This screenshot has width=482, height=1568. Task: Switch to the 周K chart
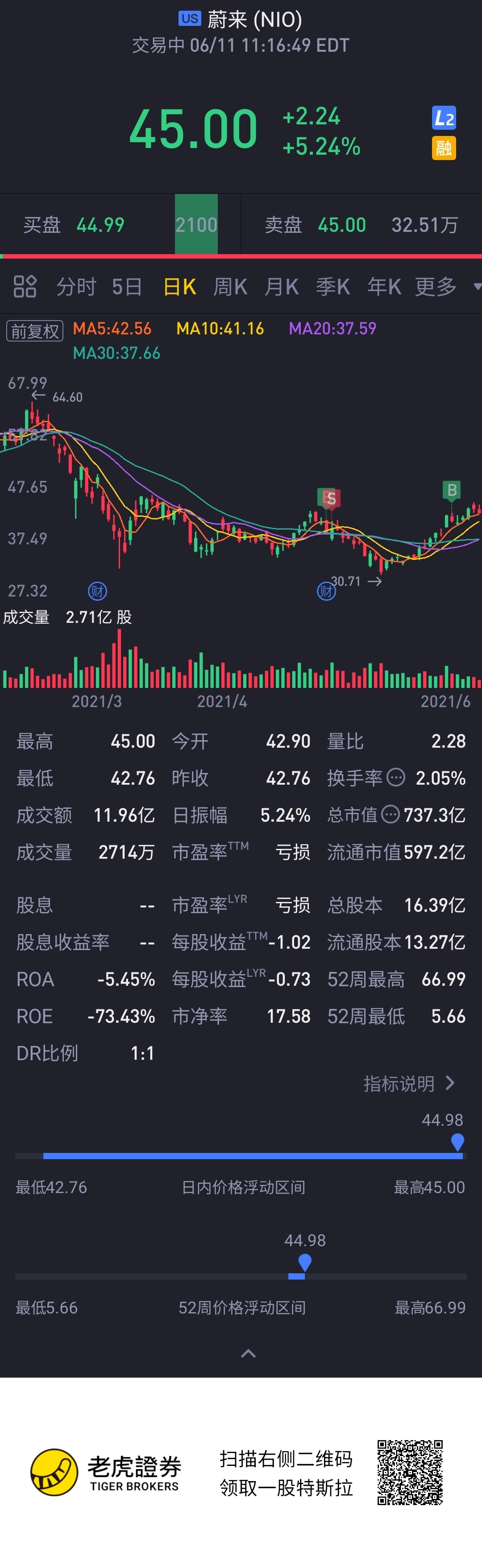(x=230, y=286)
